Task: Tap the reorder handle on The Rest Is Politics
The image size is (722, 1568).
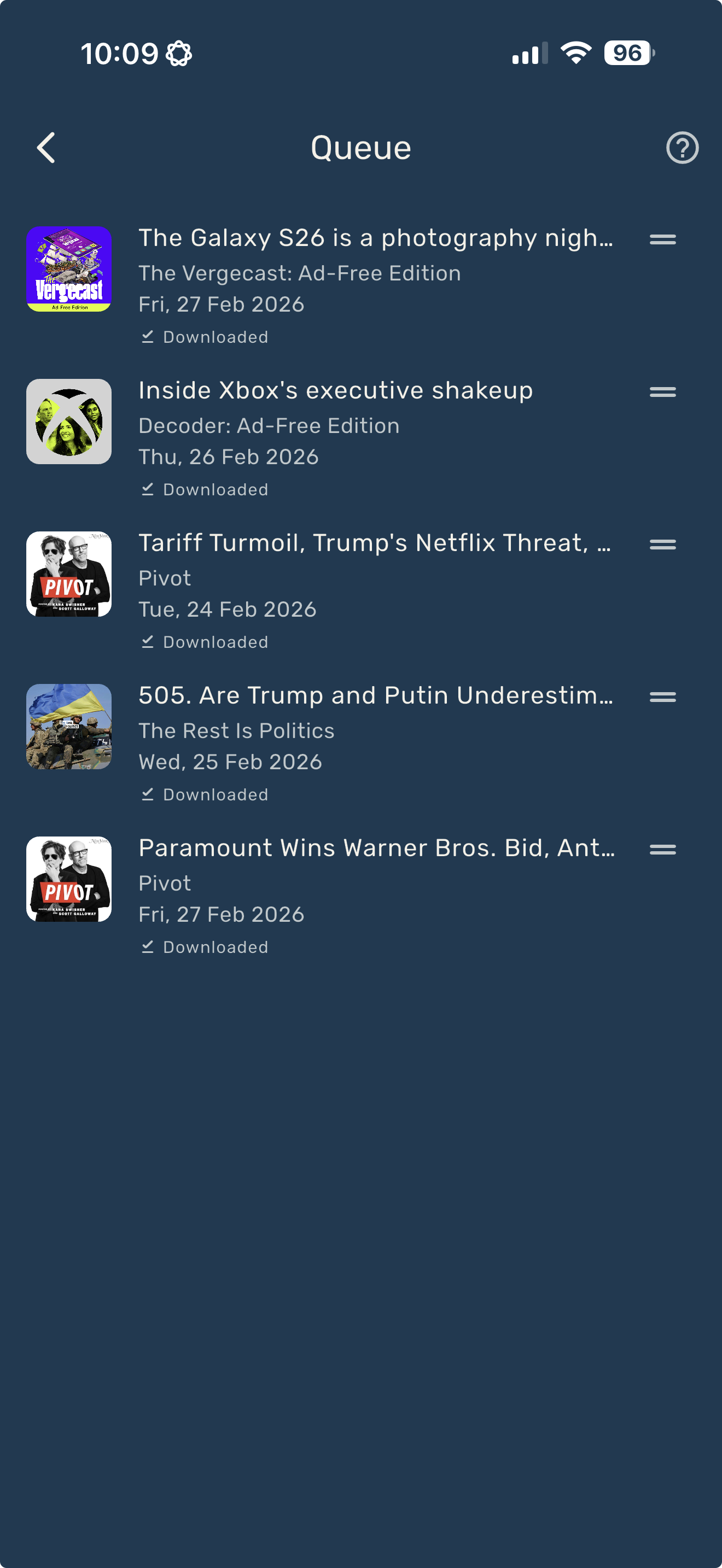Action: click(663, 696)
